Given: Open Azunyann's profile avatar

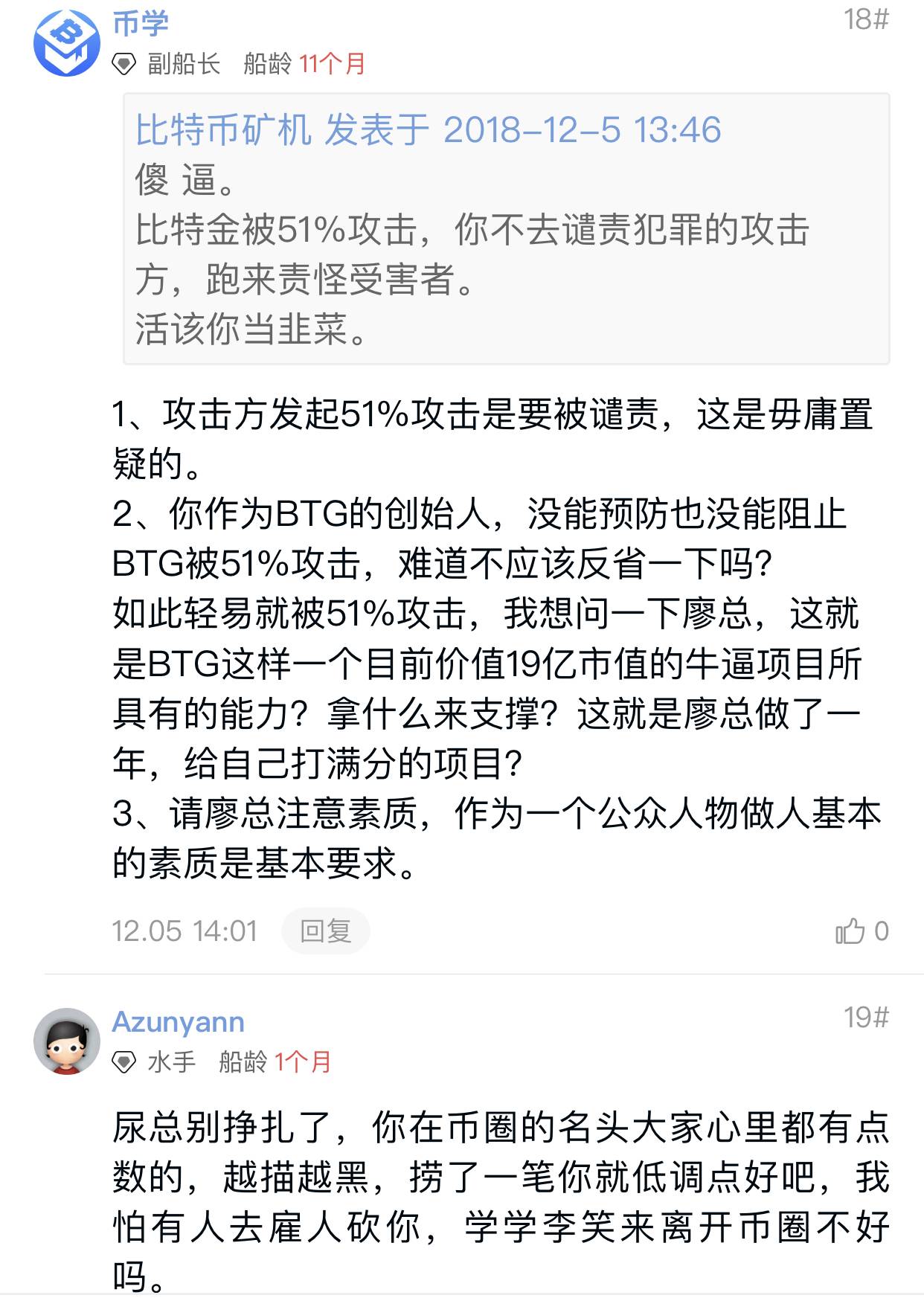Looking at the screenshot, I should click(67, 1041).
